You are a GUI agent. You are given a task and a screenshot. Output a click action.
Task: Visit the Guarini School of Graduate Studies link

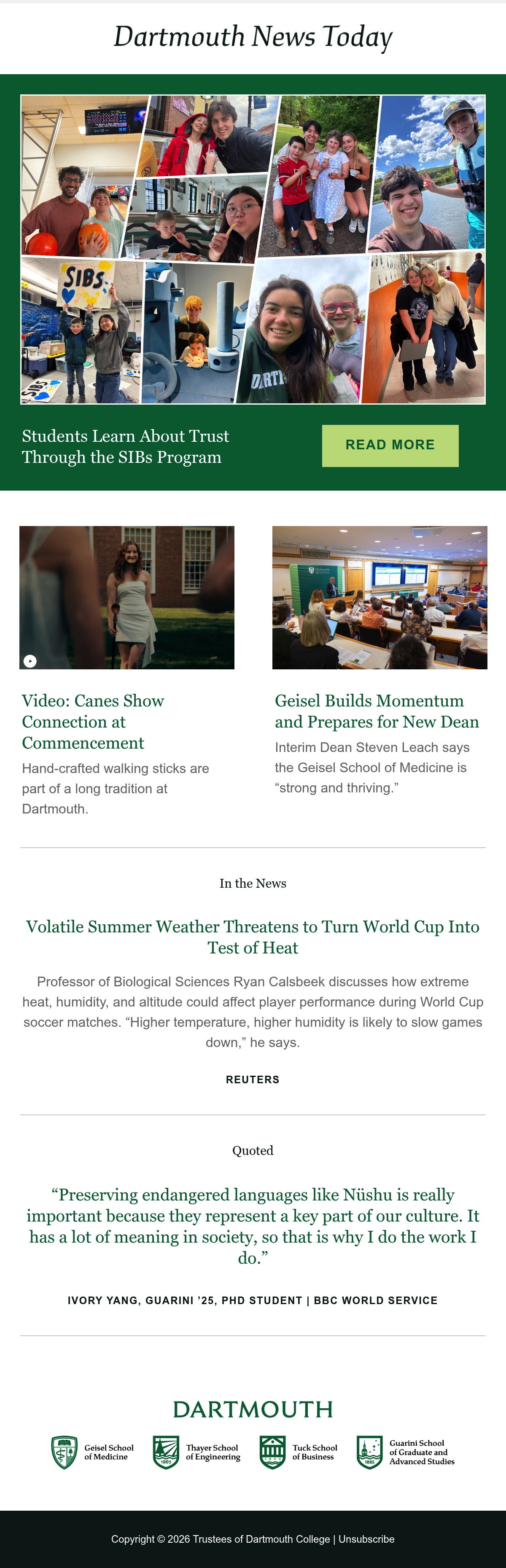(406, 1452)
